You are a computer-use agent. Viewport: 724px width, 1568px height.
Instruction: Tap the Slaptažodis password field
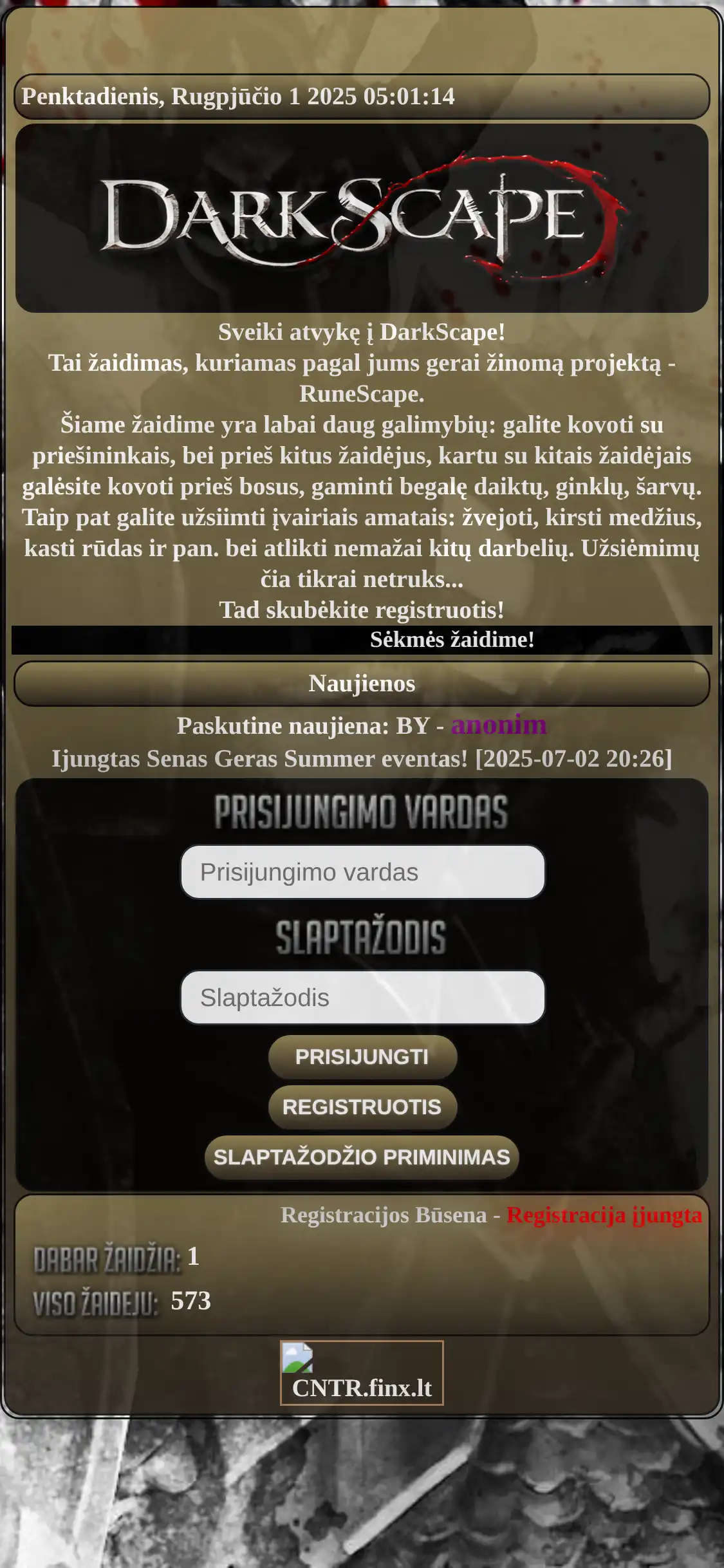pos(362,998)
